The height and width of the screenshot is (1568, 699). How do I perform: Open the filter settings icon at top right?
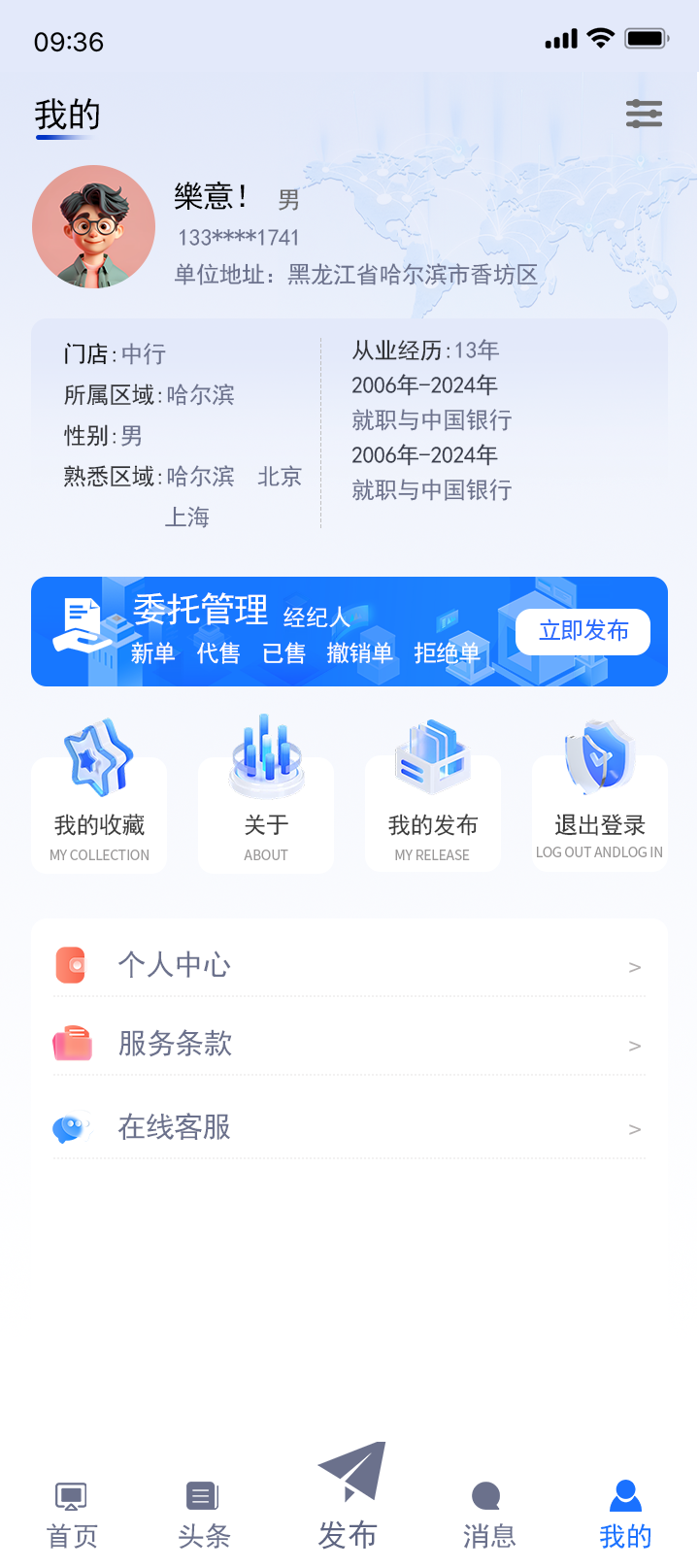pos(644,114)
